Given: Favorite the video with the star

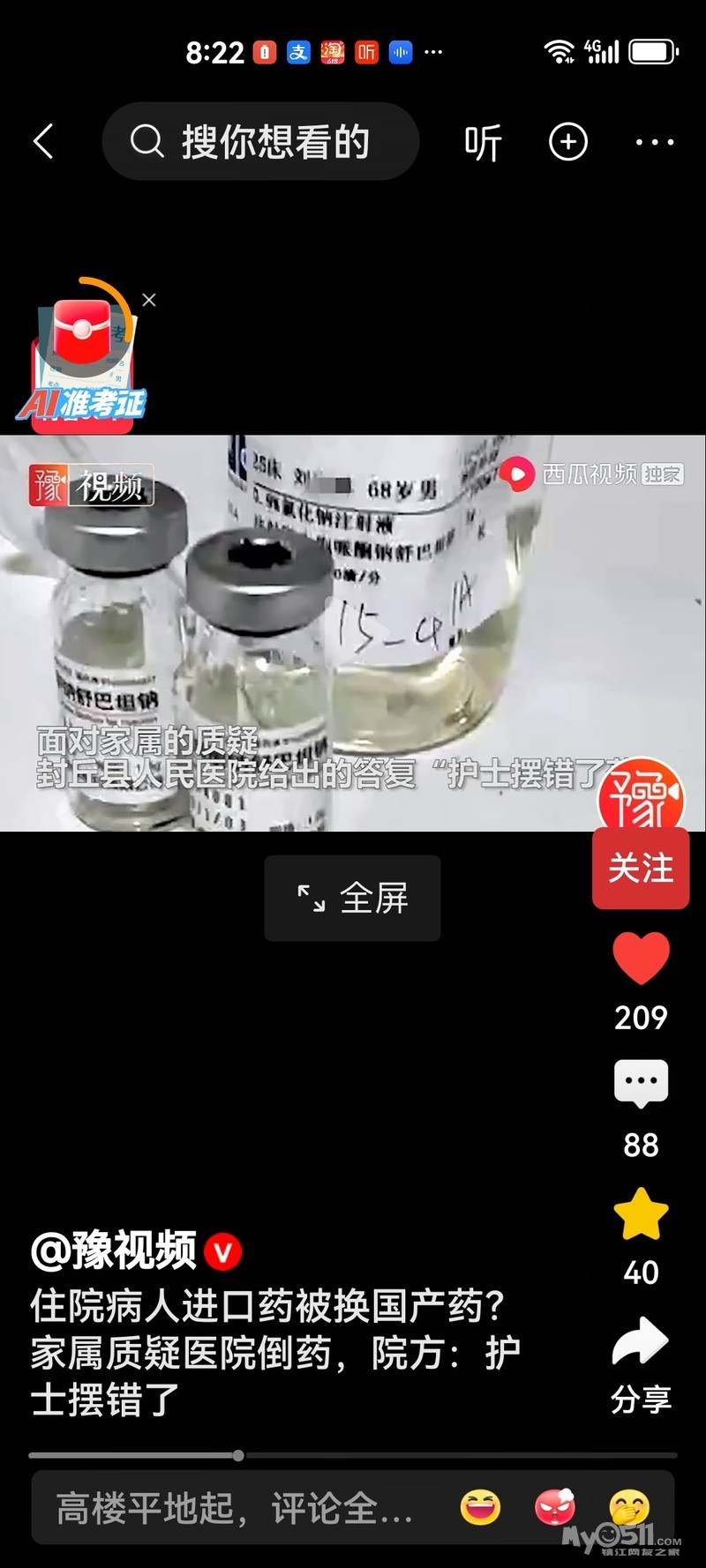Looking at the screenshot, I should tap(641, 1213).
